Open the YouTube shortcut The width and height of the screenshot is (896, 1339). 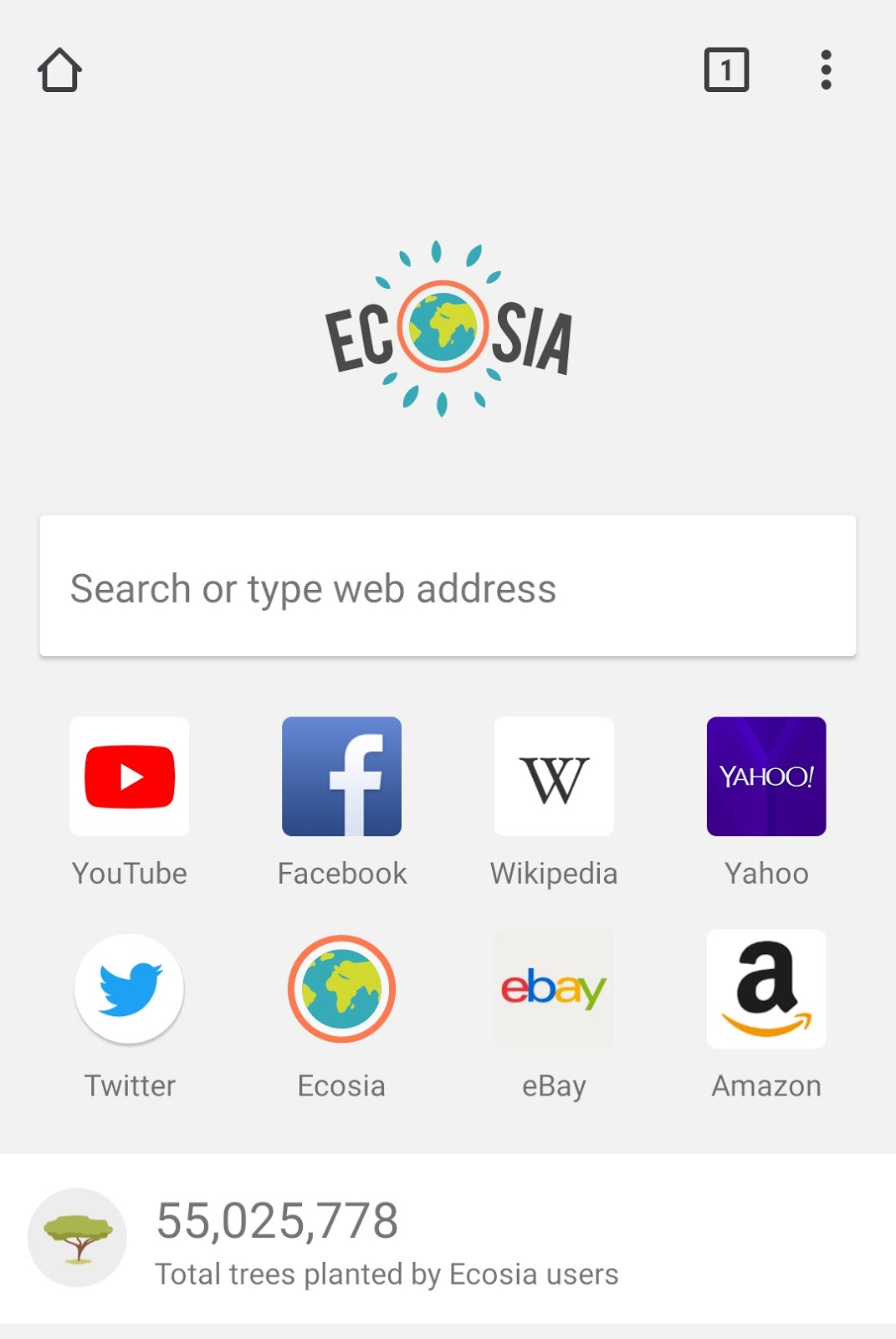click(x=130, y=777)
